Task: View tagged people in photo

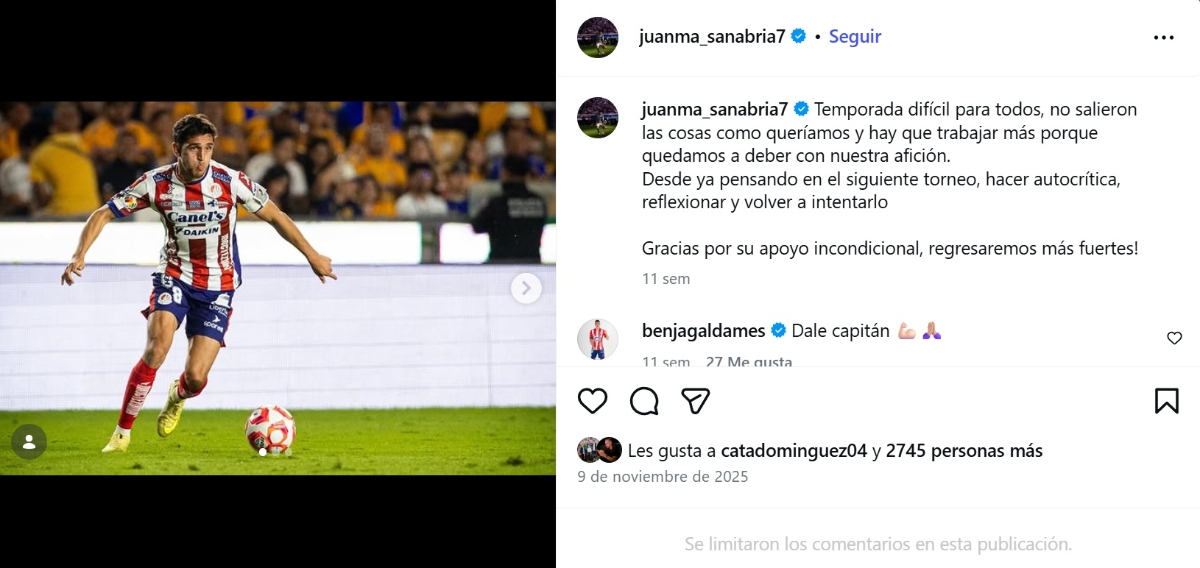Action: (x=29, y=442)
